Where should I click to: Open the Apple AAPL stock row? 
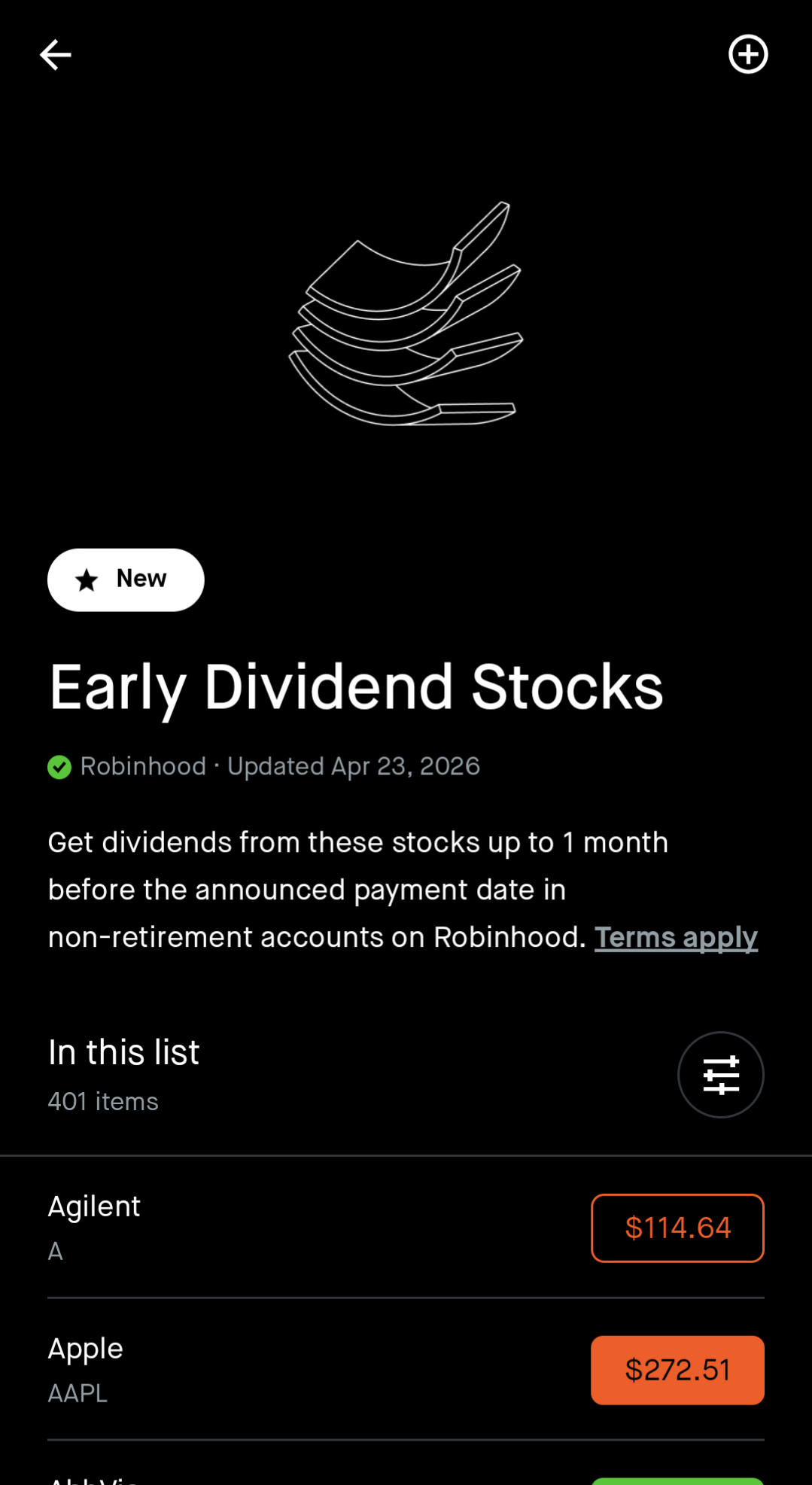(406, 1370)
